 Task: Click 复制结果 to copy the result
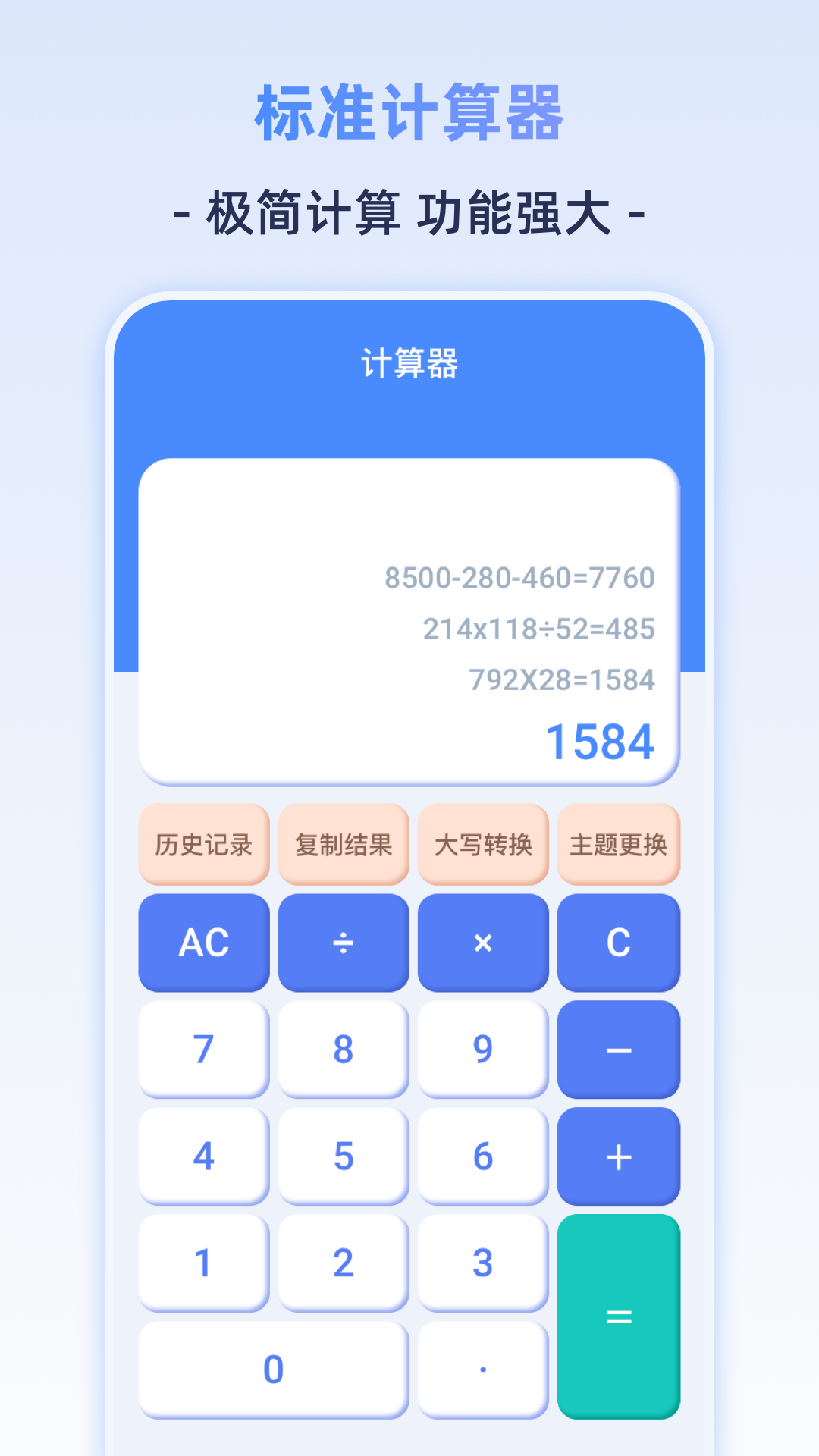click(343, 844)
